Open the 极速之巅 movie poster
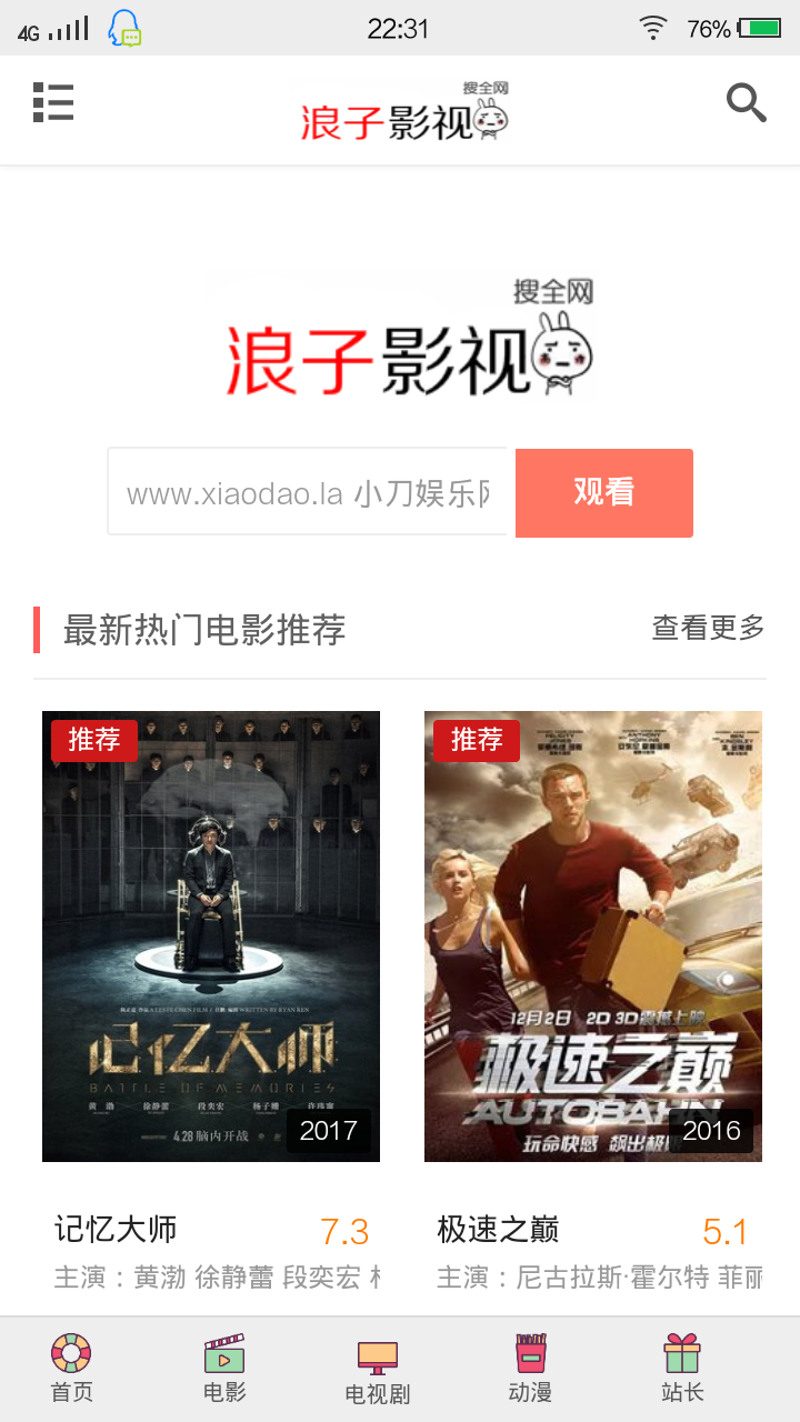 [x=593, y=936]
